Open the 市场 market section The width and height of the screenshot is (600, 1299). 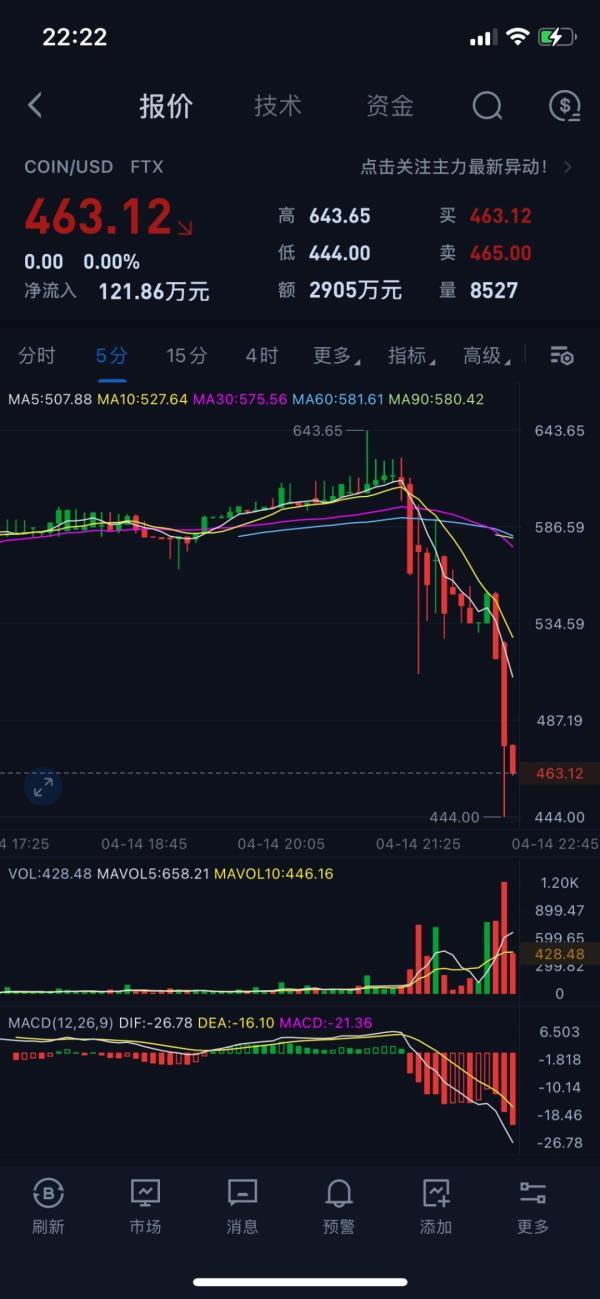[145, 1206]
